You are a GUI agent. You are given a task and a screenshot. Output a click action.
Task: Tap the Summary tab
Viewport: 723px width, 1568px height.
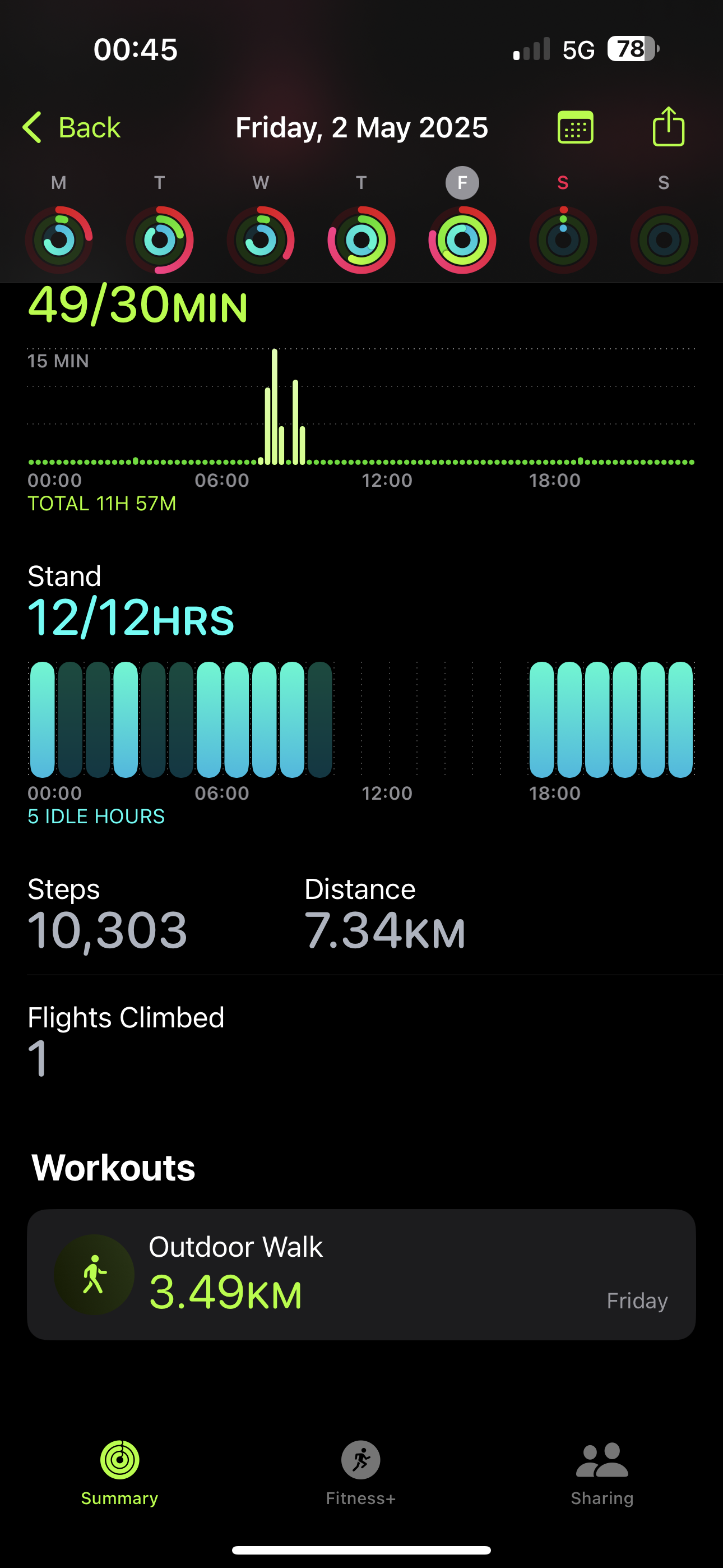(x=120, y=1473)
